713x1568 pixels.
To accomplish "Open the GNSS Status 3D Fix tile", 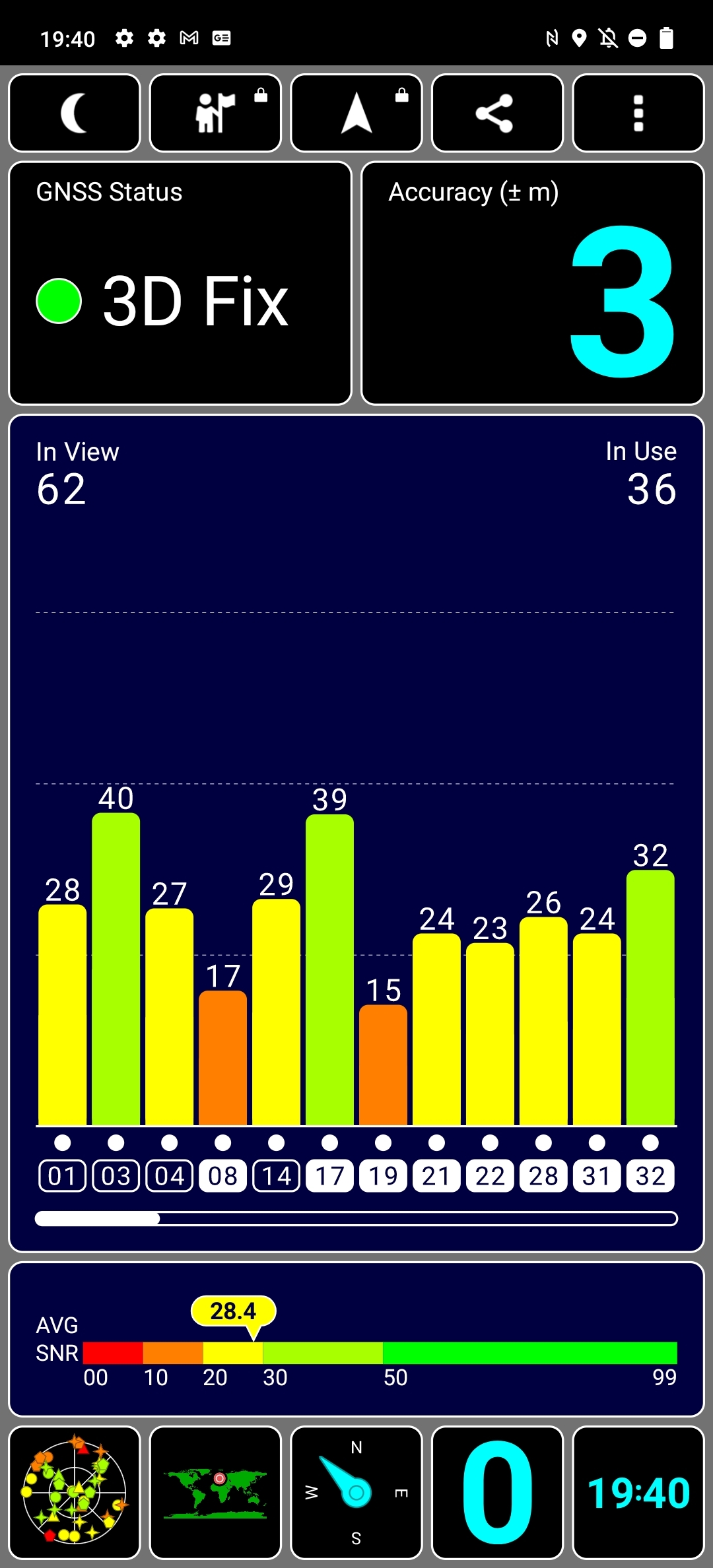I will pyautogui.click(x=180, y=283).
